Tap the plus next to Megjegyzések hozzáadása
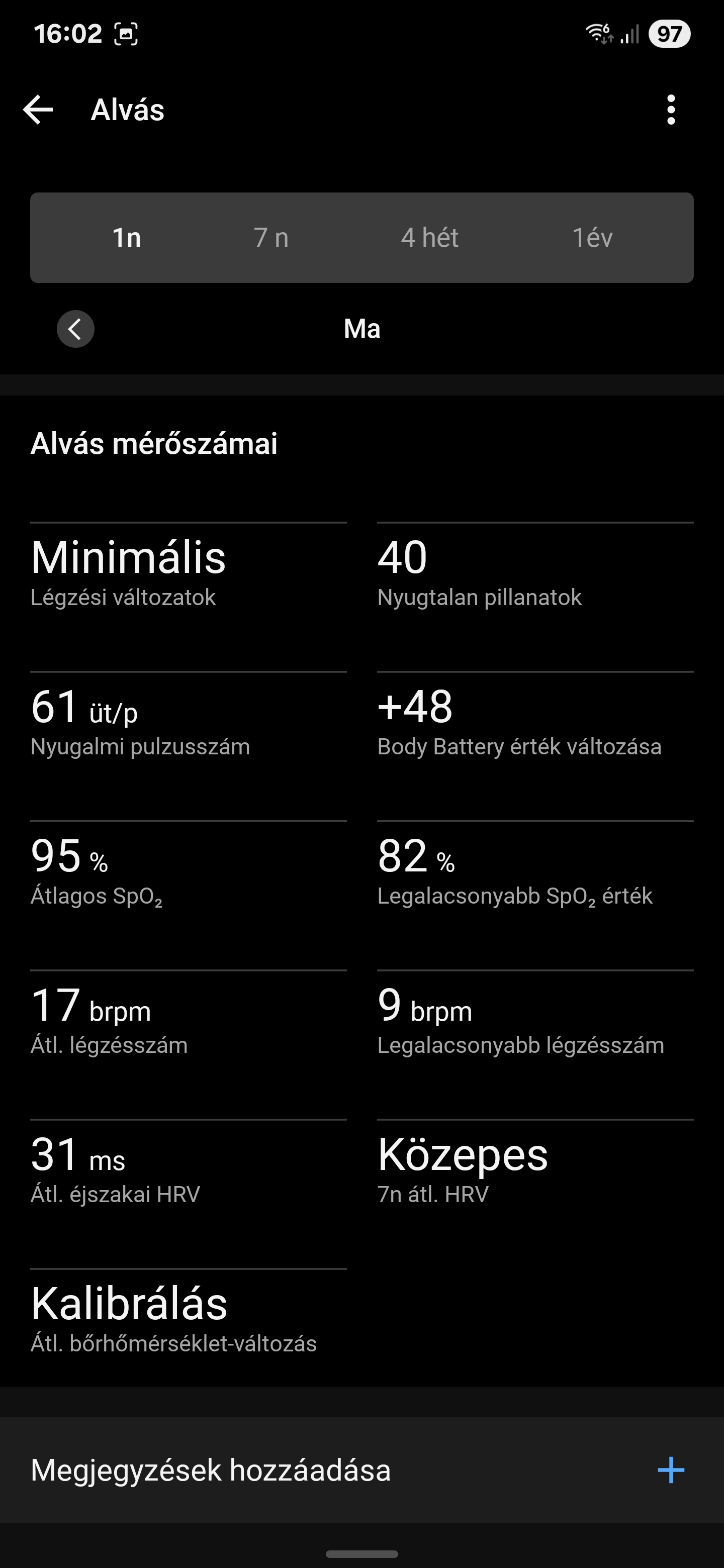This screenshot has width=724, height=1568. tap(671, 1471)
